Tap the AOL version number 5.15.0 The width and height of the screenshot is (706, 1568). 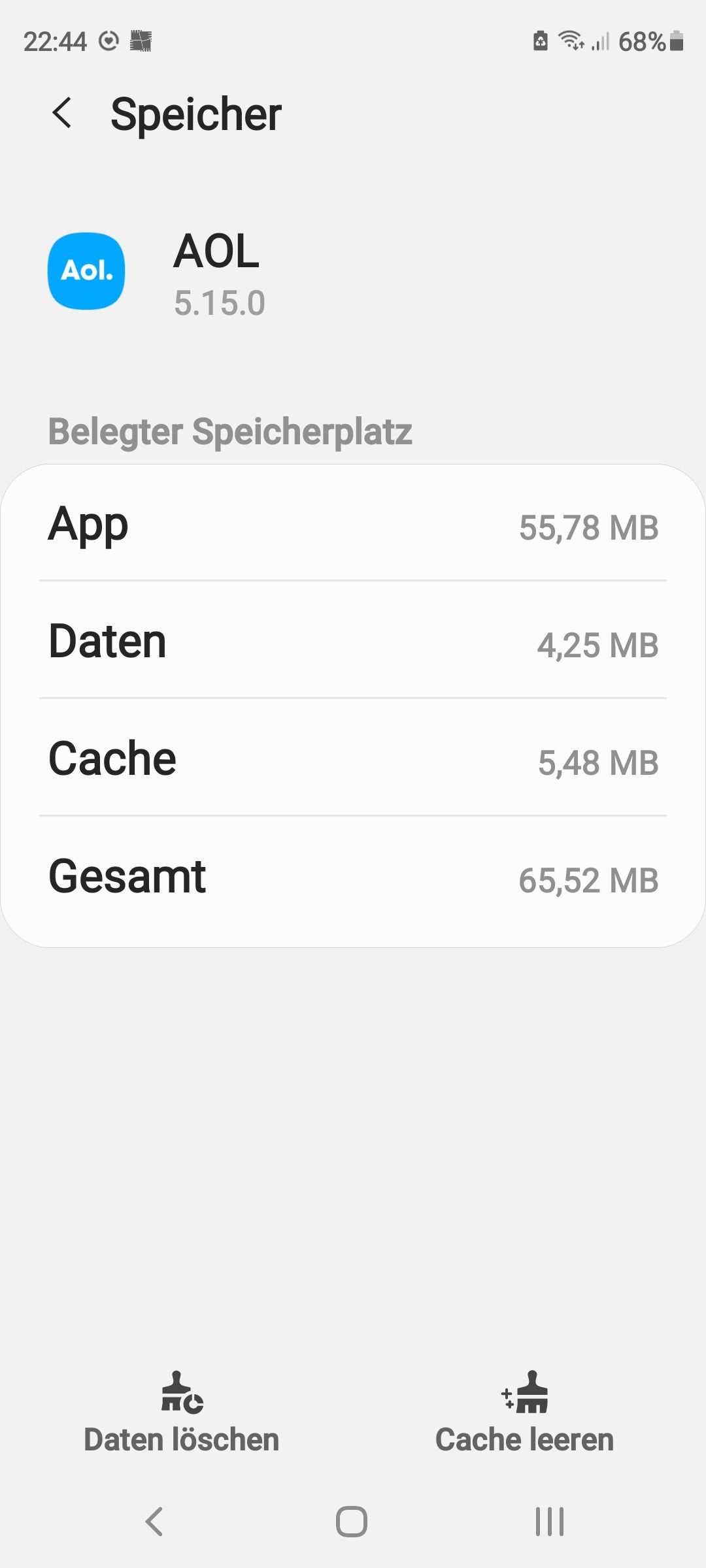click(x=220, y=302)
